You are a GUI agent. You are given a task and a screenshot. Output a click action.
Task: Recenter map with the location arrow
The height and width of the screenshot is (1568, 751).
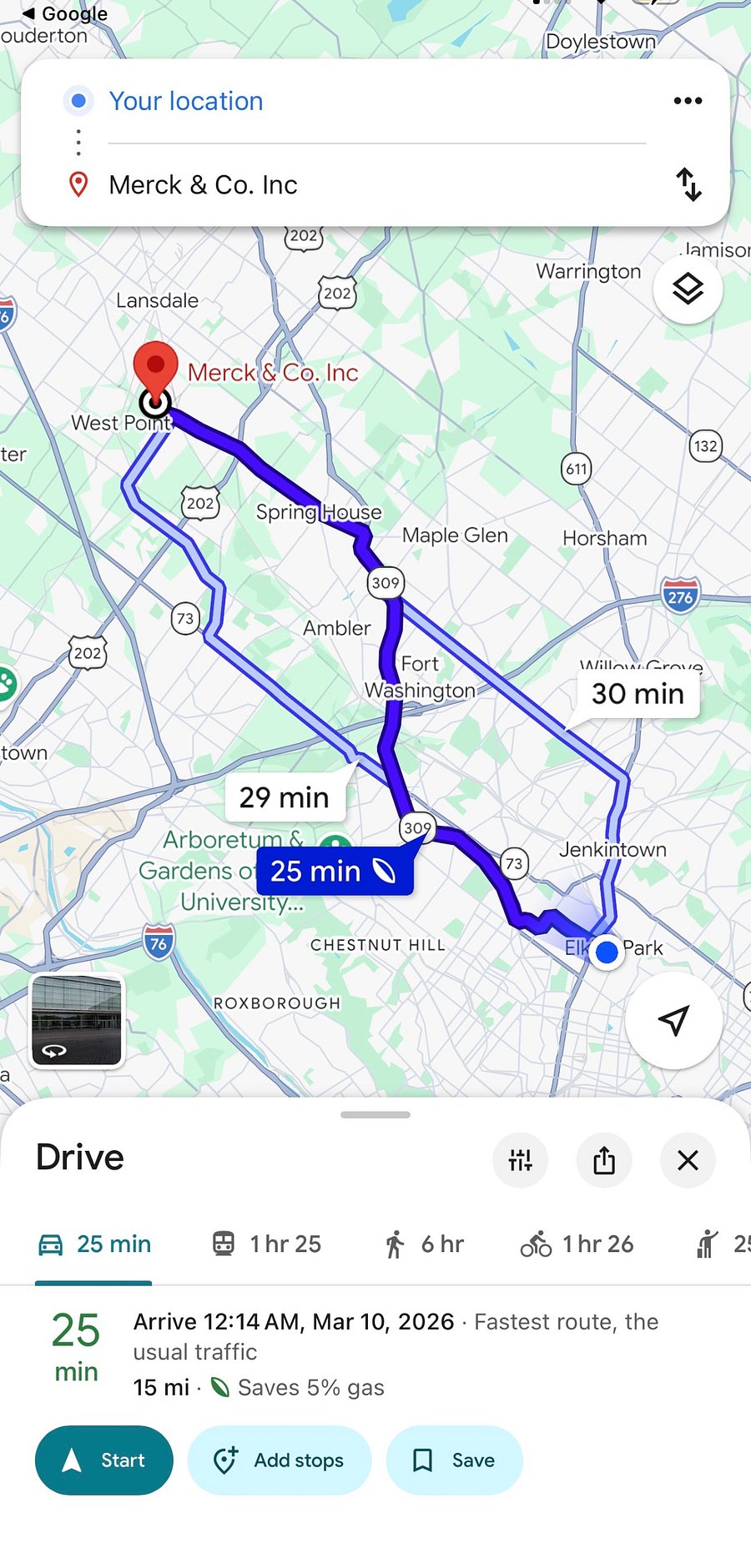(x=673, y=1020)
